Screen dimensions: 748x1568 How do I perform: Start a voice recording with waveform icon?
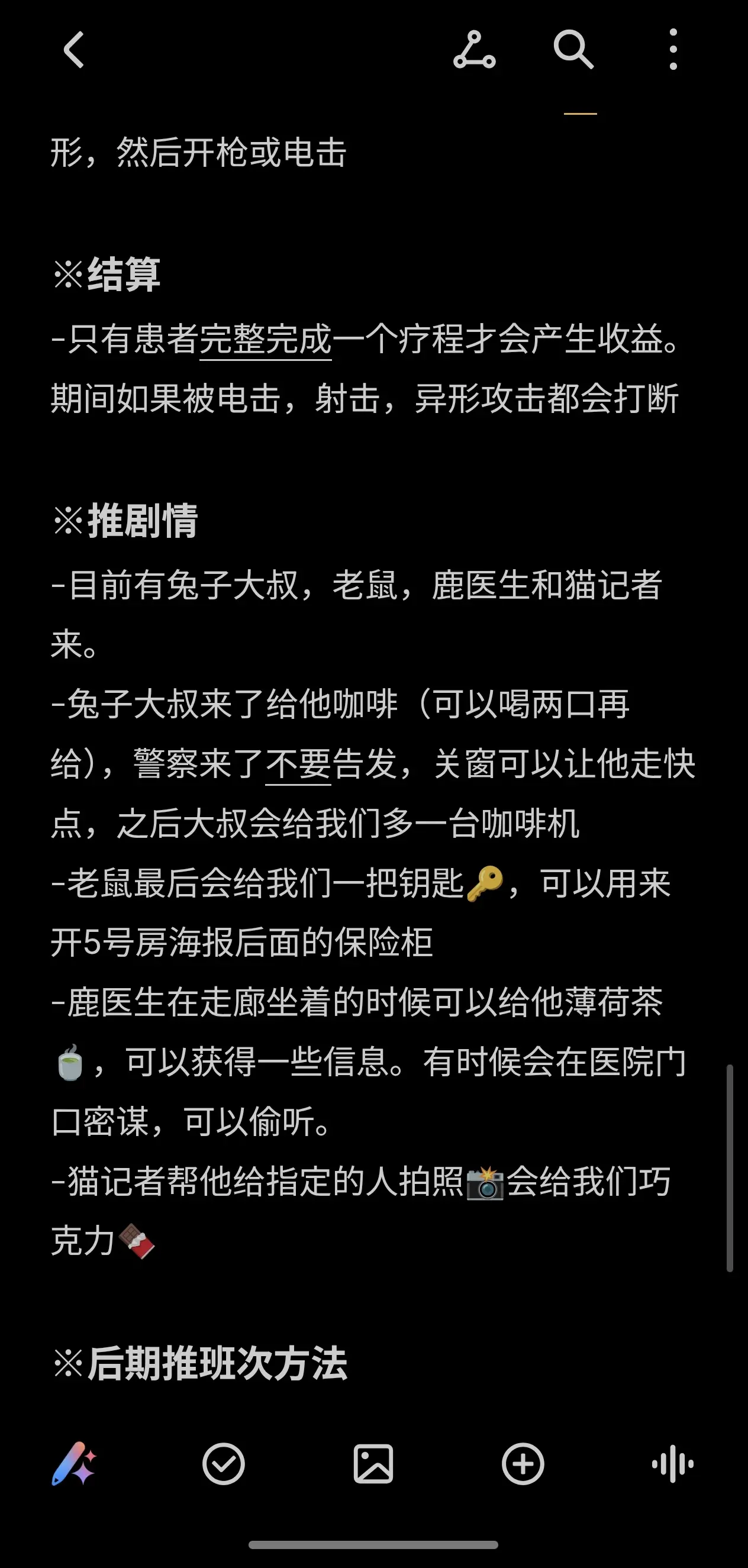click(x=672, y=1464)
